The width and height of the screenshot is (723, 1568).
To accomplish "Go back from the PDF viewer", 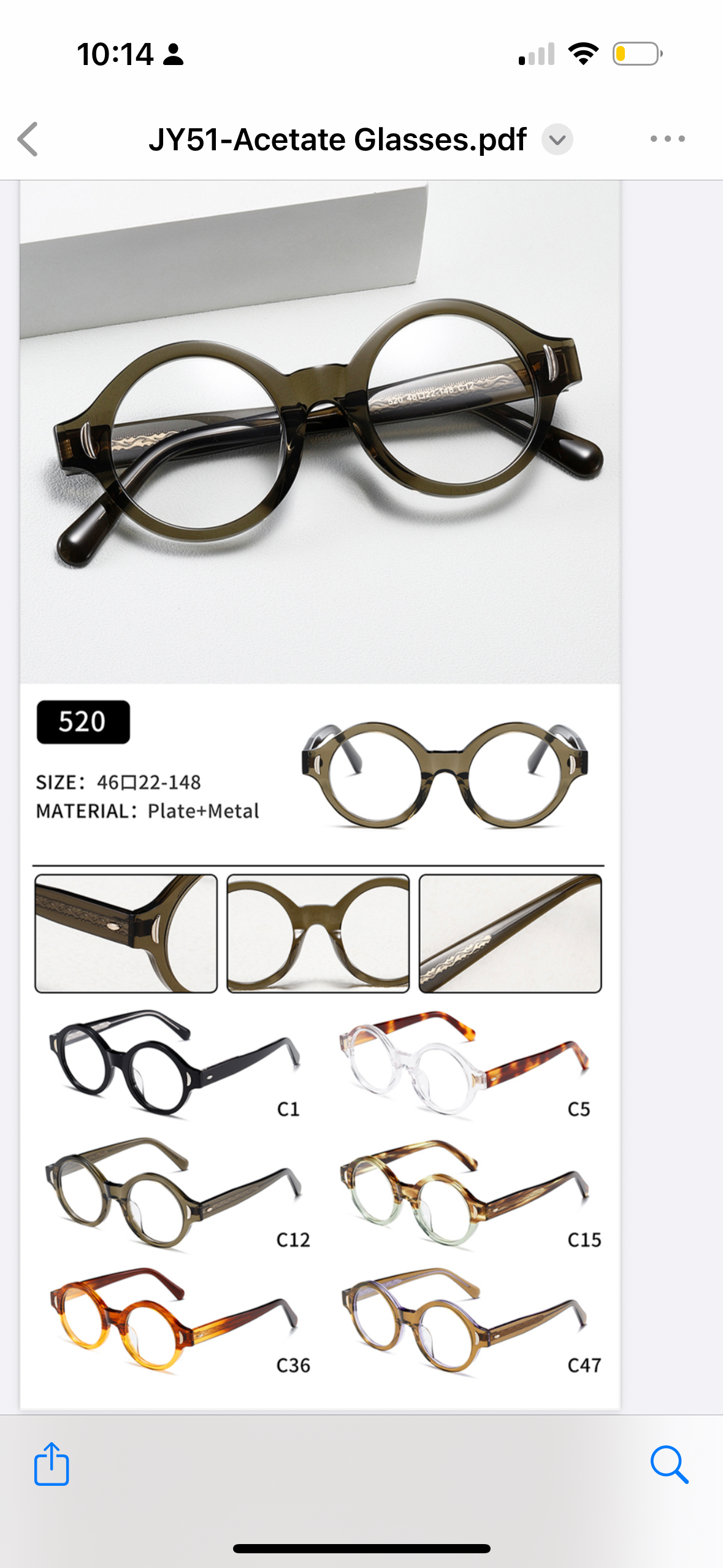I will pos(28,139).
